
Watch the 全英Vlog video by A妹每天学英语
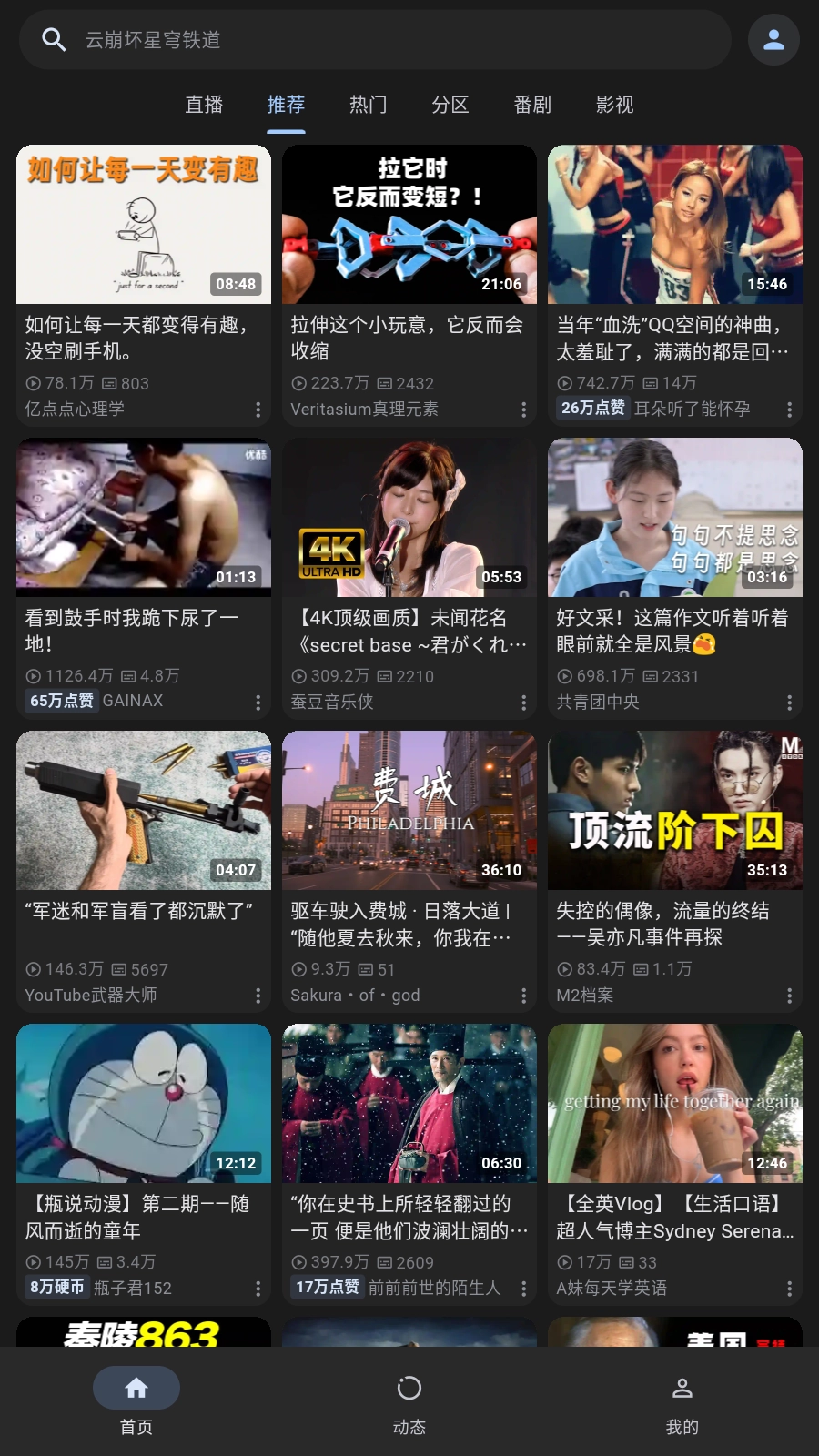point(675,1104)
